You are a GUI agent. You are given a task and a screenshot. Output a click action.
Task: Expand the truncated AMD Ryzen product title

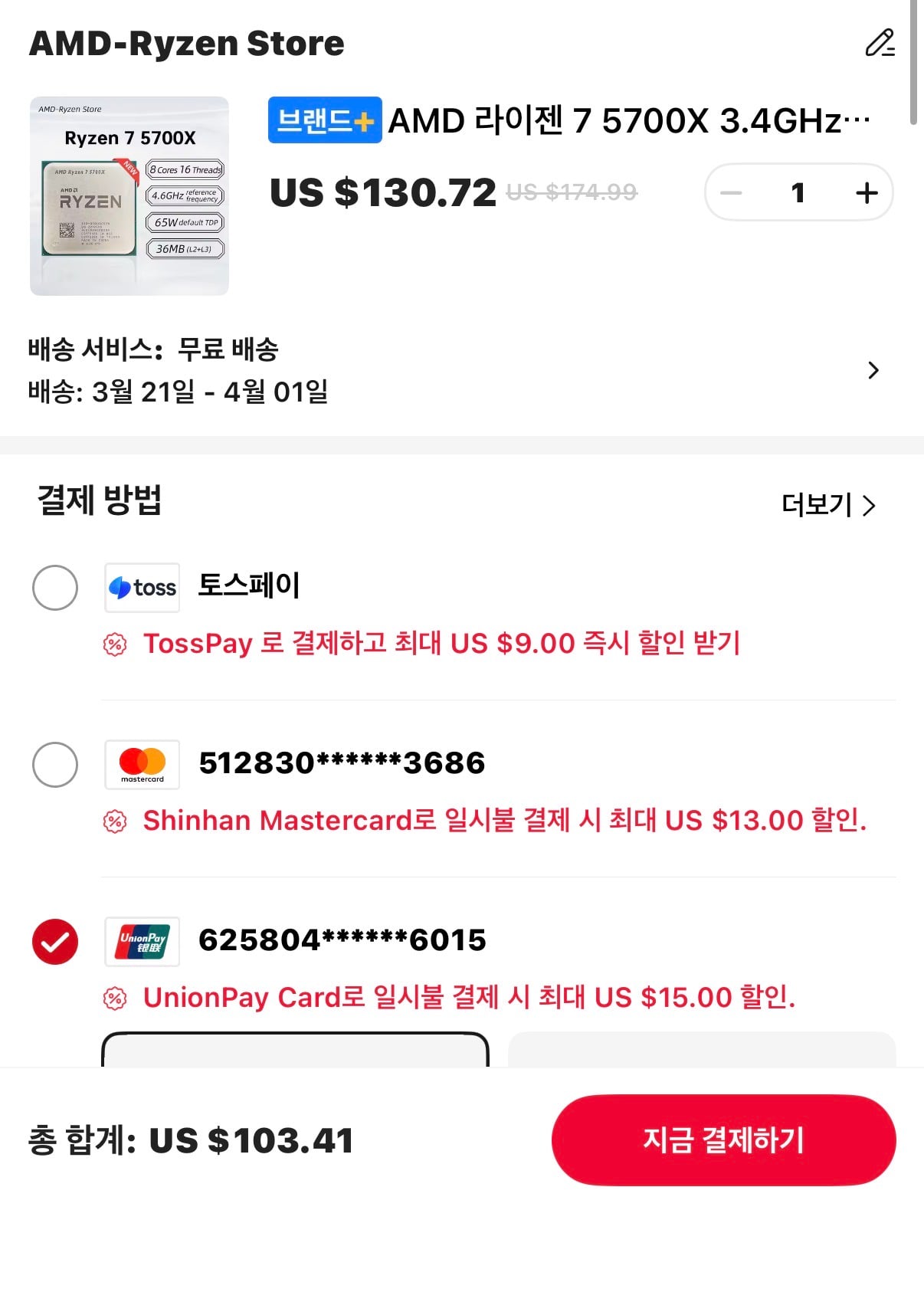point(628,120)
